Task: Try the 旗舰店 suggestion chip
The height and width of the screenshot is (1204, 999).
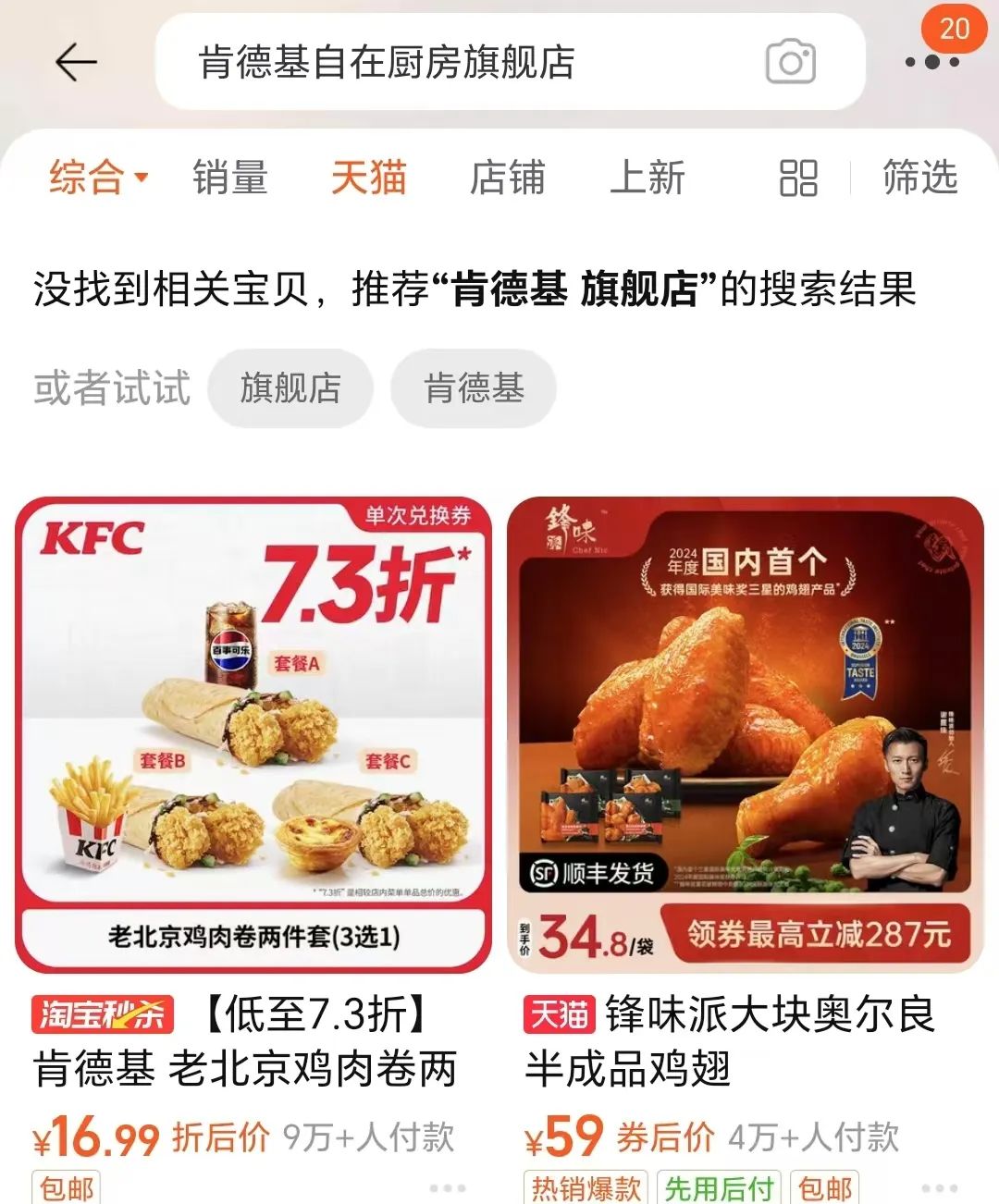Action: 290,388
